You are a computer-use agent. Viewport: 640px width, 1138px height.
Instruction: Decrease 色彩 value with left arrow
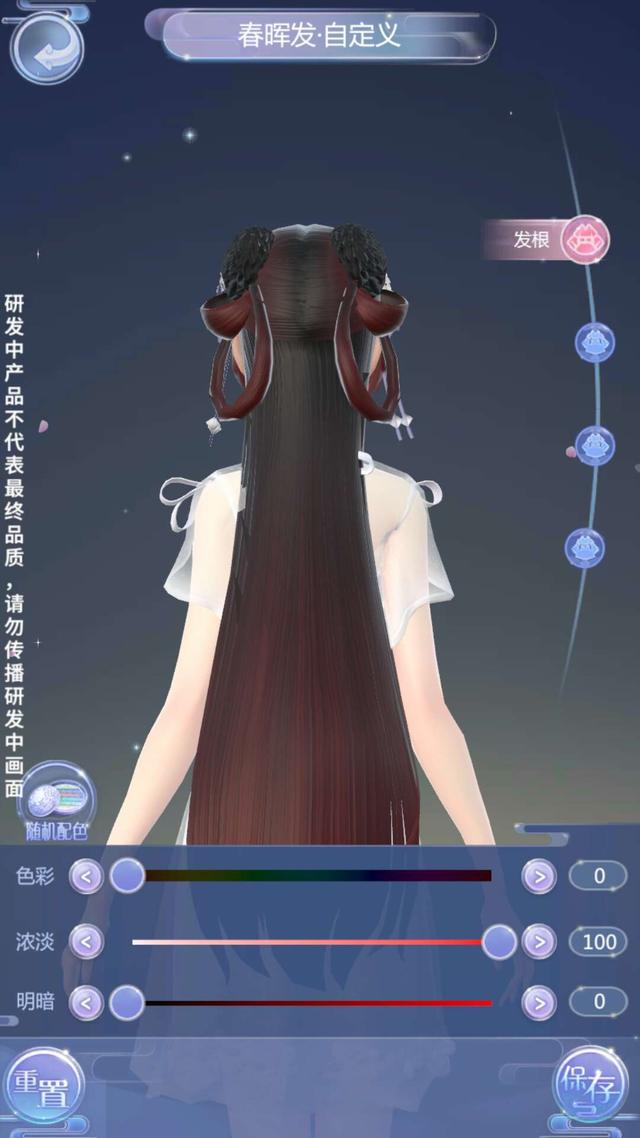point(86,877)
